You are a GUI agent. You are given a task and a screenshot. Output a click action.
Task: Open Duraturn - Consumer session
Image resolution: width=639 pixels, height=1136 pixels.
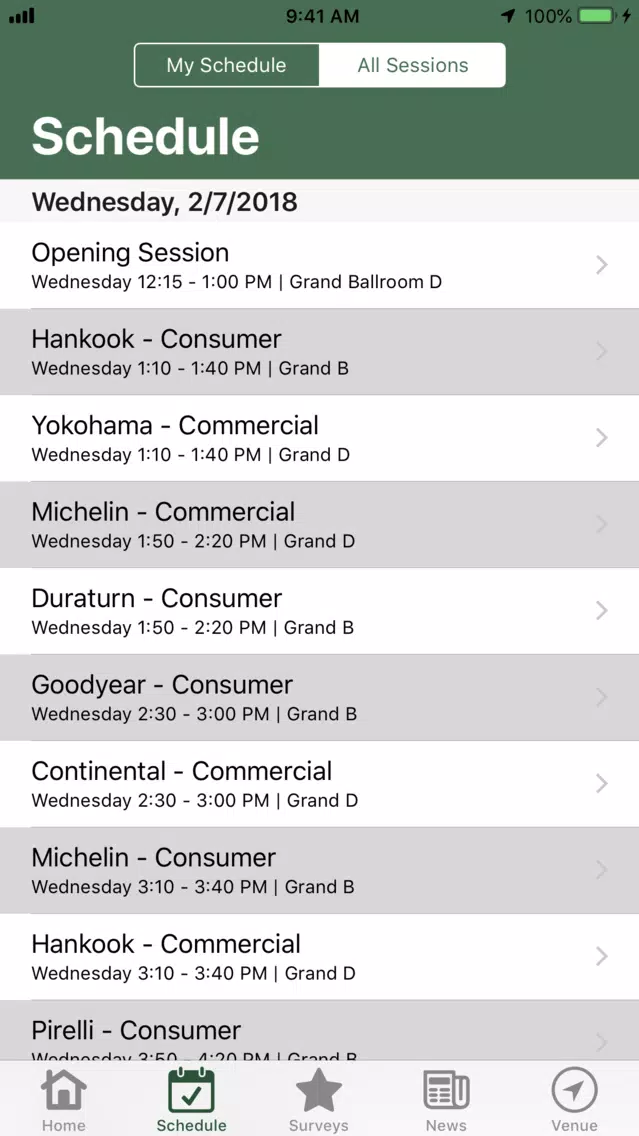320,611
